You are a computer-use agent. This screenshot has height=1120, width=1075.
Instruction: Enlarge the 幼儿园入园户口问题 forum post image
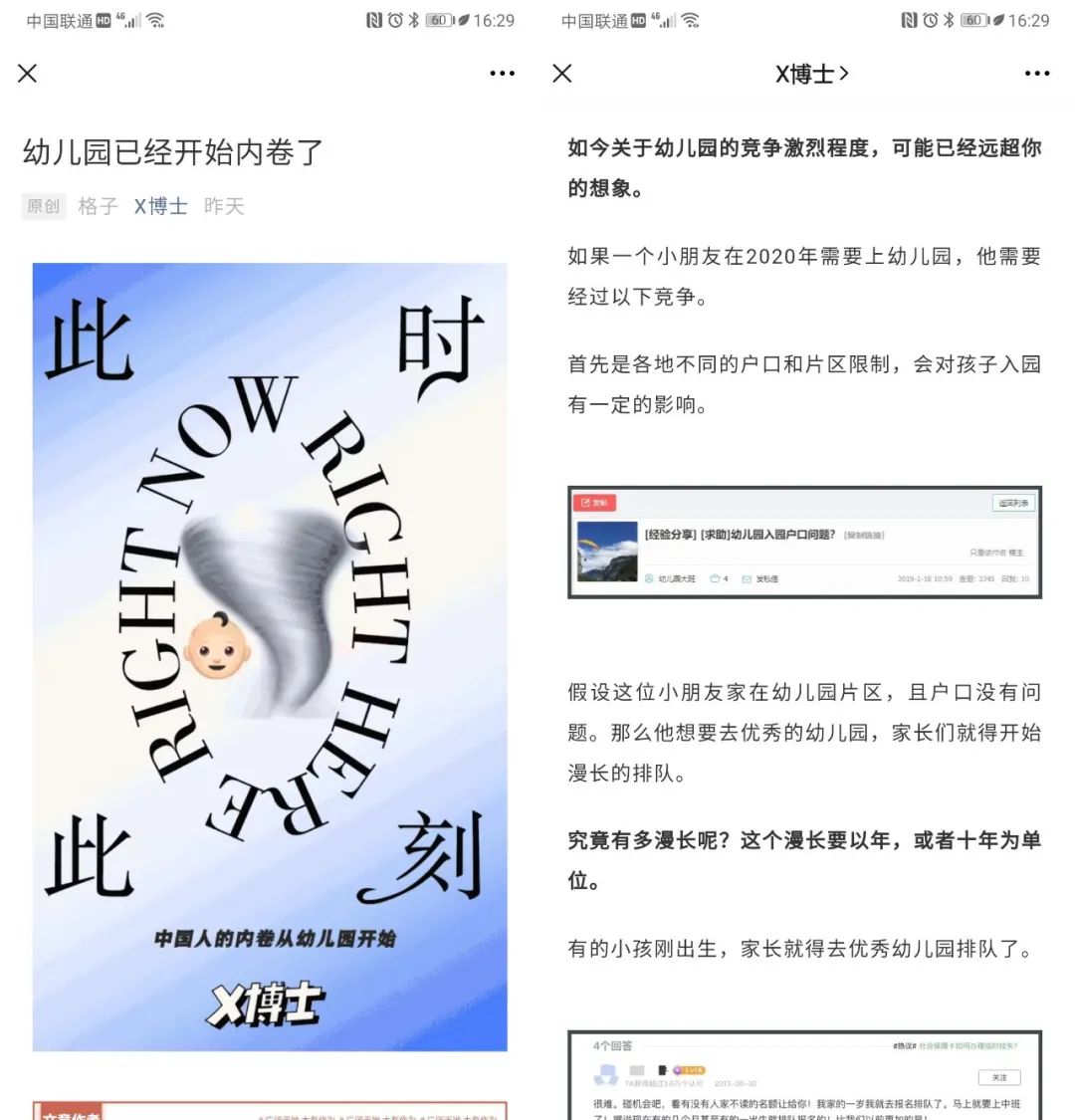click(805, 543)
